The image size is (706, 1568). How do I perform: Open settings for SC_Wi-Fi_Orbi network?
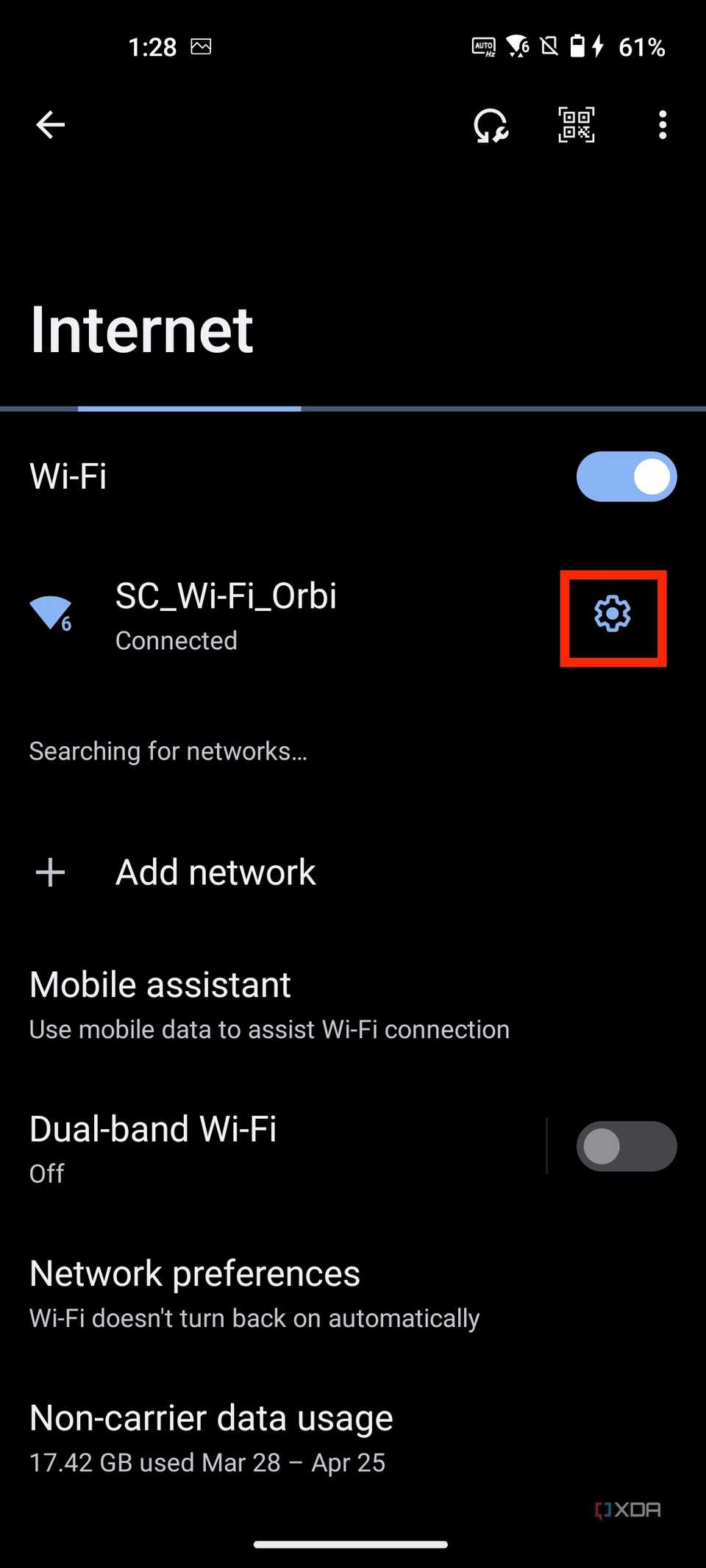[x=613, y=617]
